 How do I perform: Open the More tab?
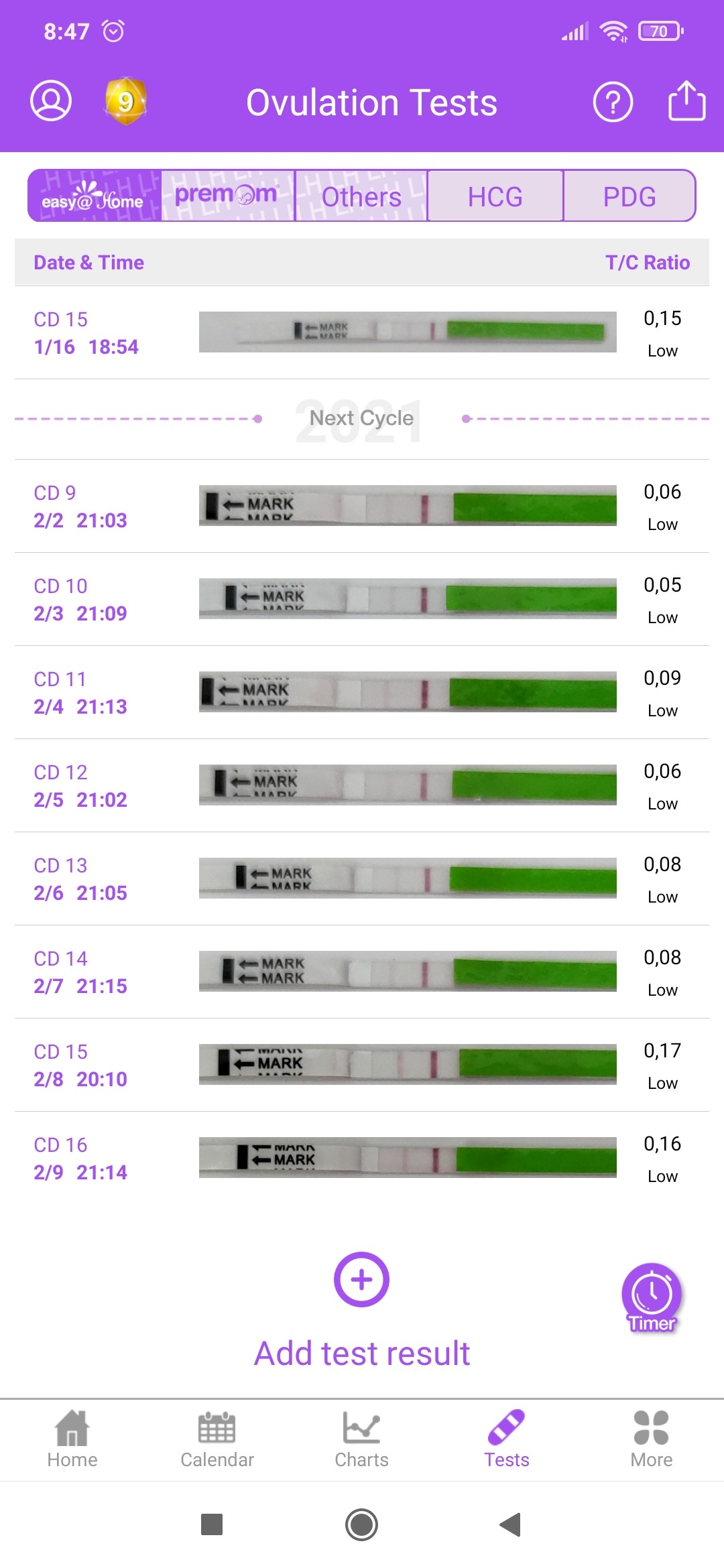click(x=652, y=1439)
